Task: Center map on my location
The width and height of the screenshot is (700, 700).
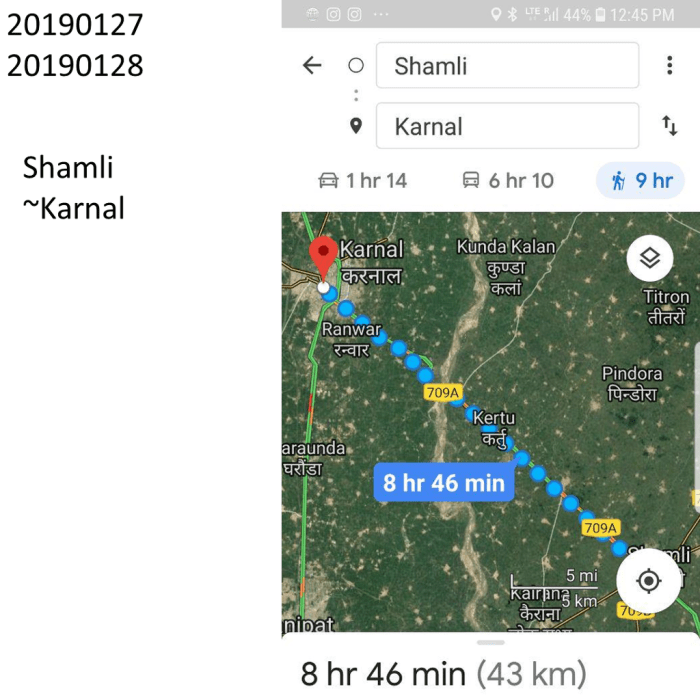Action: click(648, 580)
